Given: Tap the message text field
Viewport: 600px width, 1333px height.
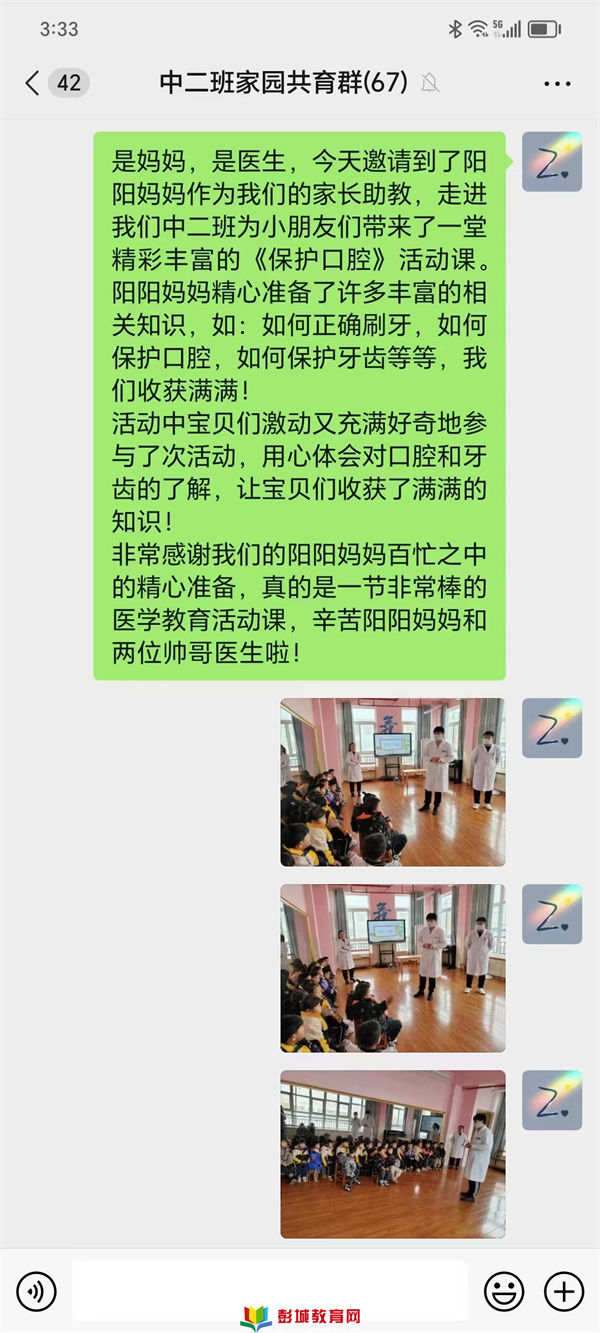Looking at the screenshot, I should 270,1291.
